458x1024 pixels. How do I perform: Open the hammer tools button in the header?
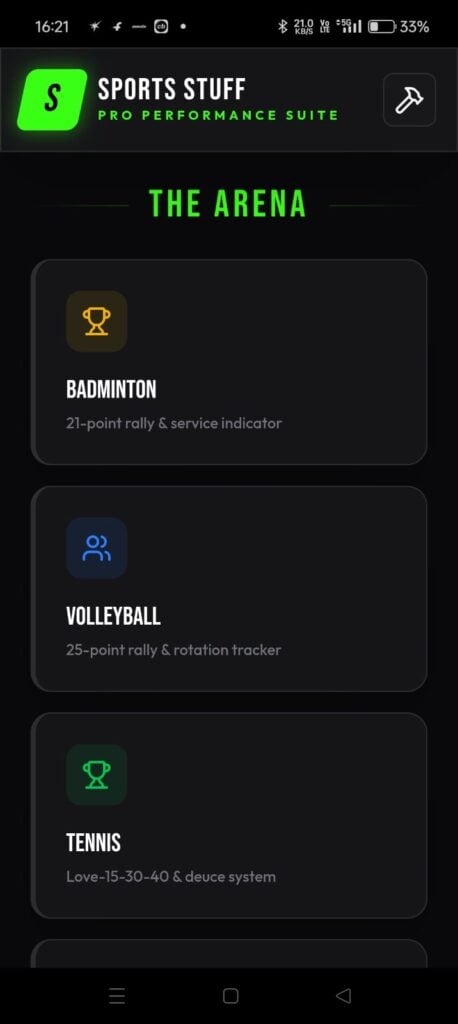pos(409,100)
